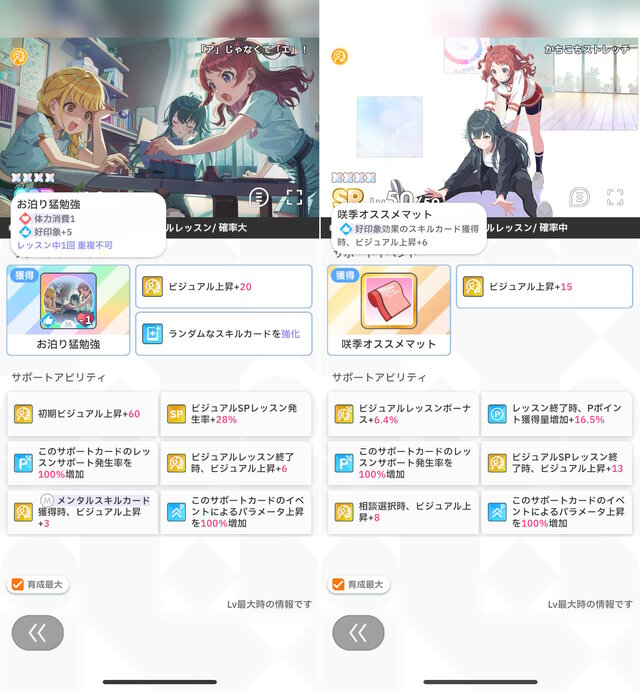Open メンタルスキルカード獲得時 ability

tap(82, 511)
